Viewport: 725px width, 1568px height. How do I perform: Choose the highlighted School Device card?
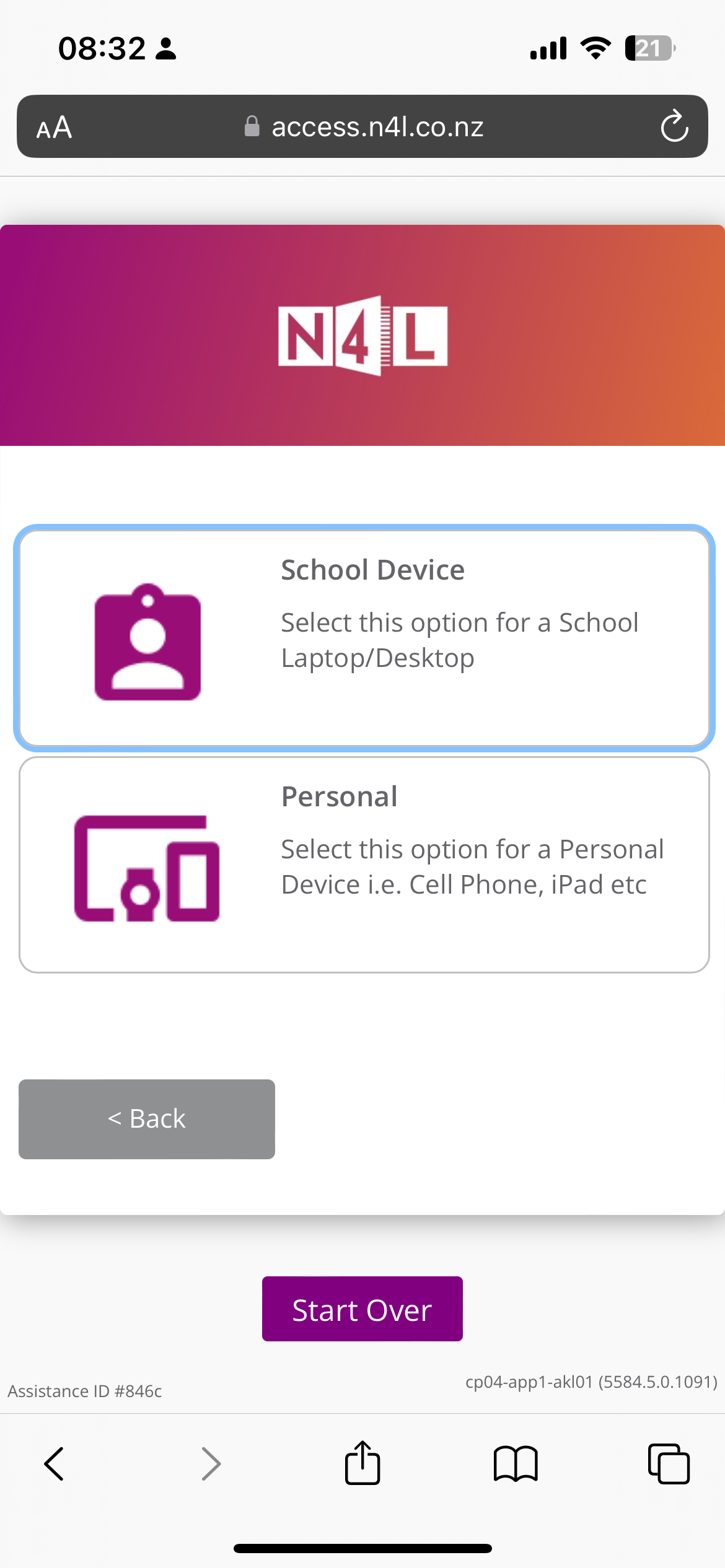(362, 637)
